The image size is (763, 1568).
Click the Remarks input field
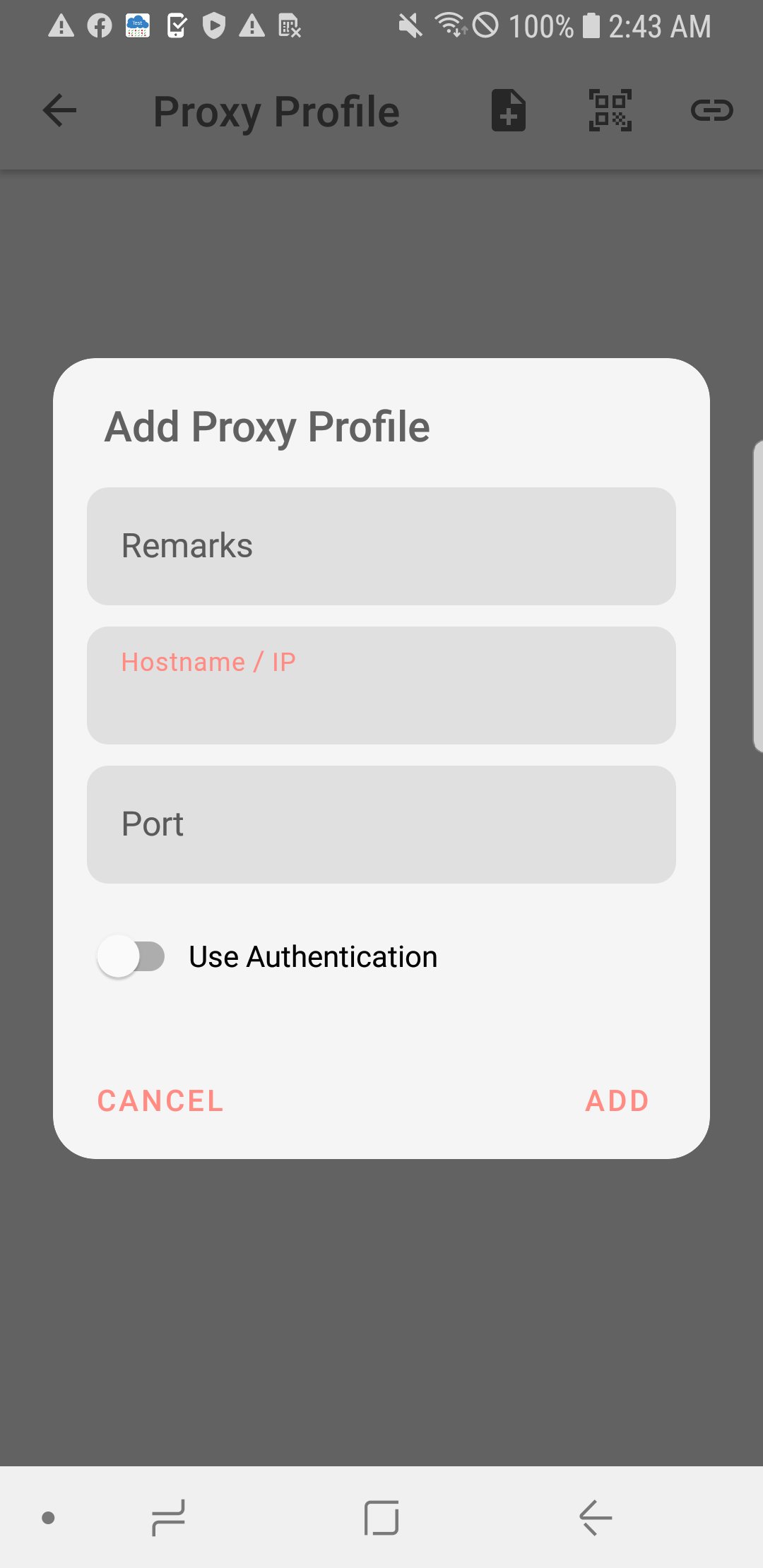[x=381, y=545]
